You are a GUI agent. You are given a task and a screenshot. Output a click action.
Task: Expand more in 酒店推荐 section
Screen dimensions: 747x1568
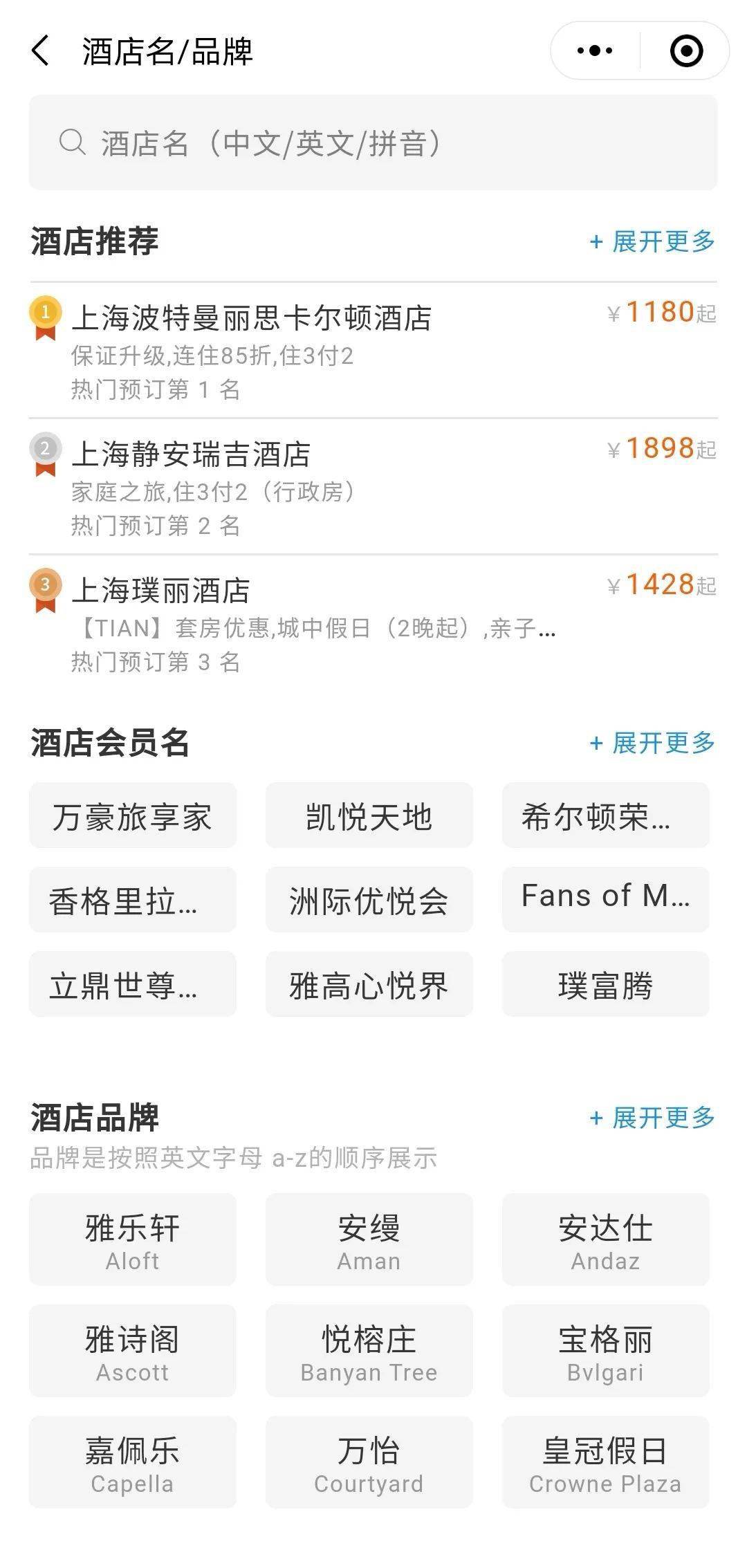[652, 241]
